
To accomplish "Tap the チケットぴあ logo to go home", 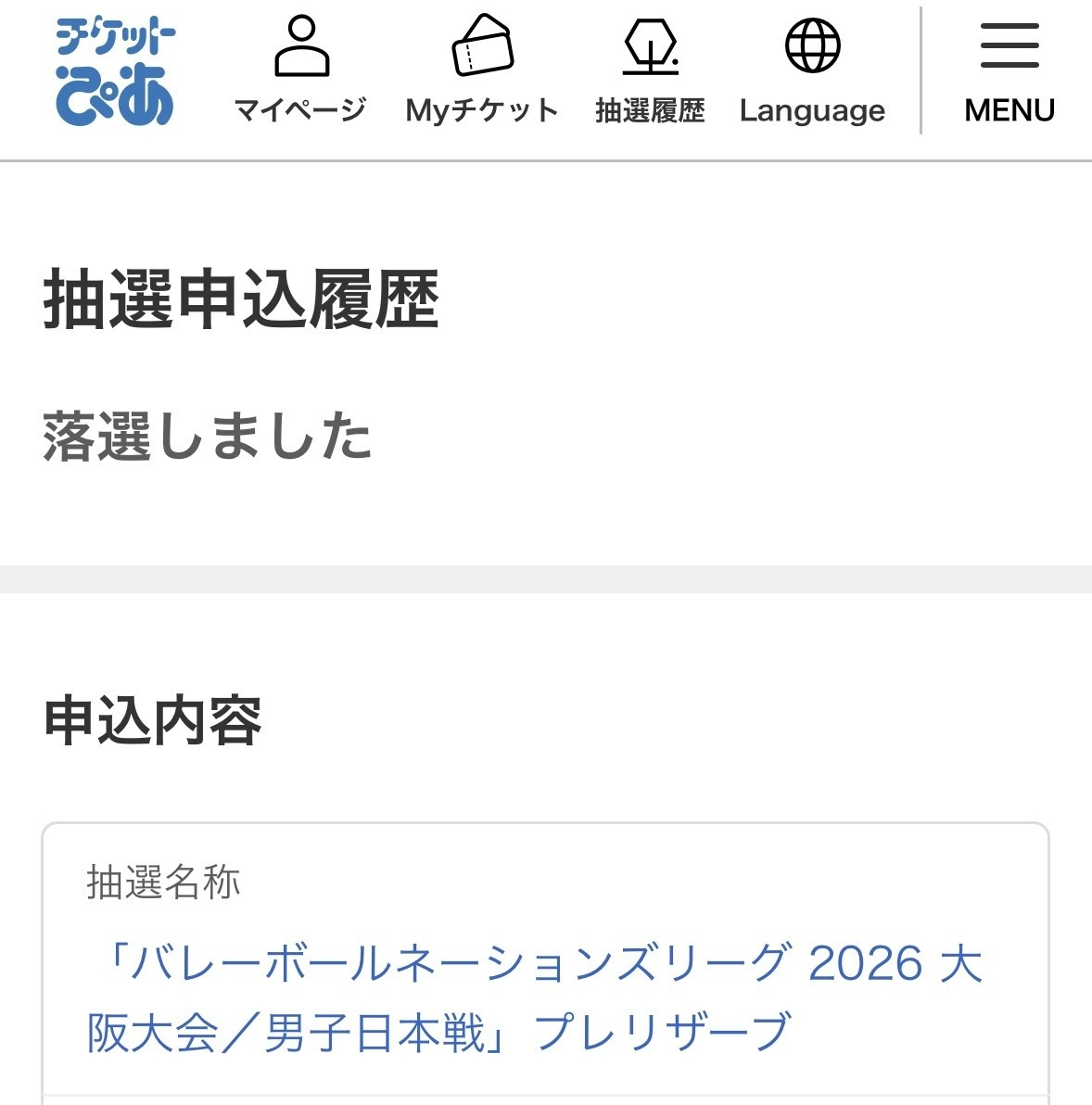I will (x=116, y=71).
